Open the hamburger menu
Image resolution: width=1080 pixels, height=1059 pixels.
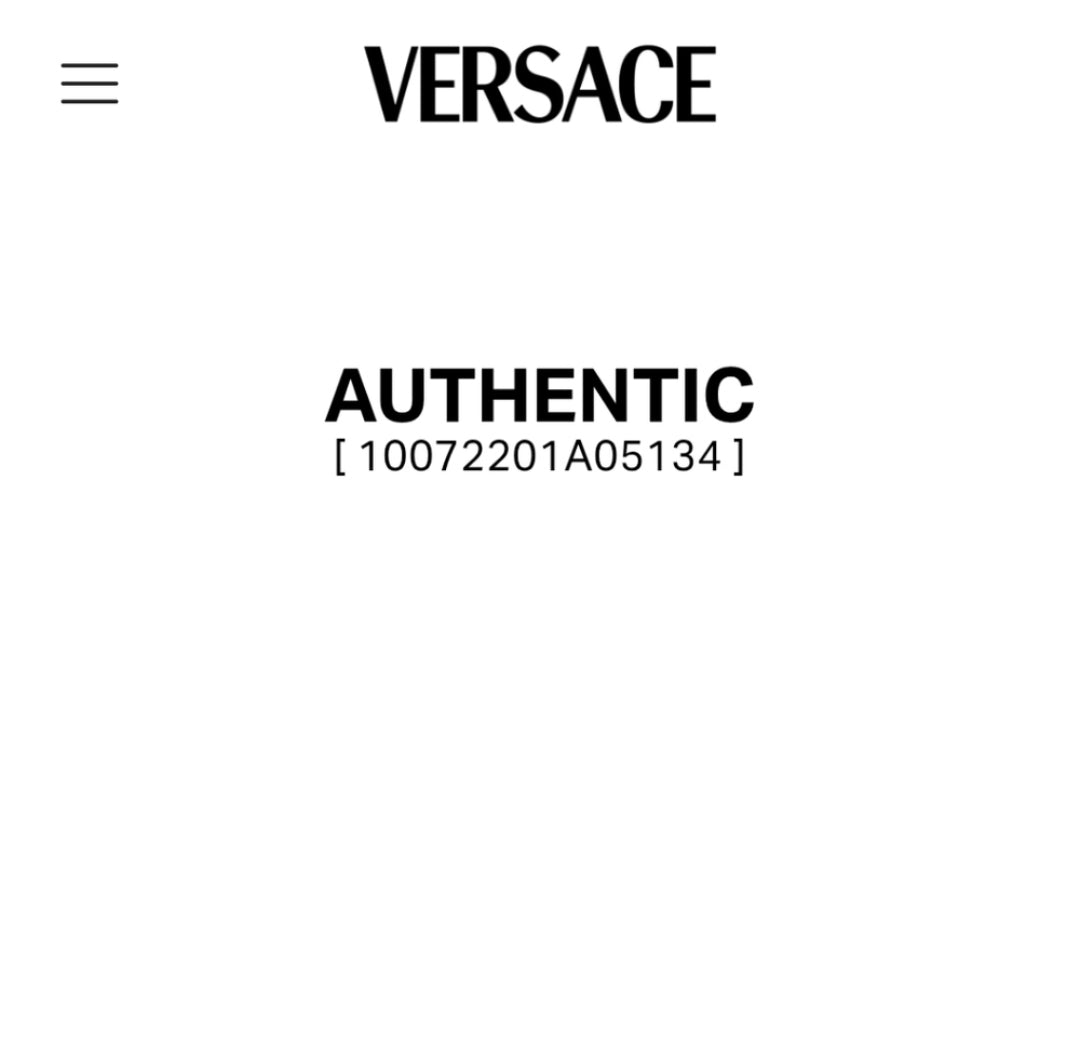click(89, 83)
